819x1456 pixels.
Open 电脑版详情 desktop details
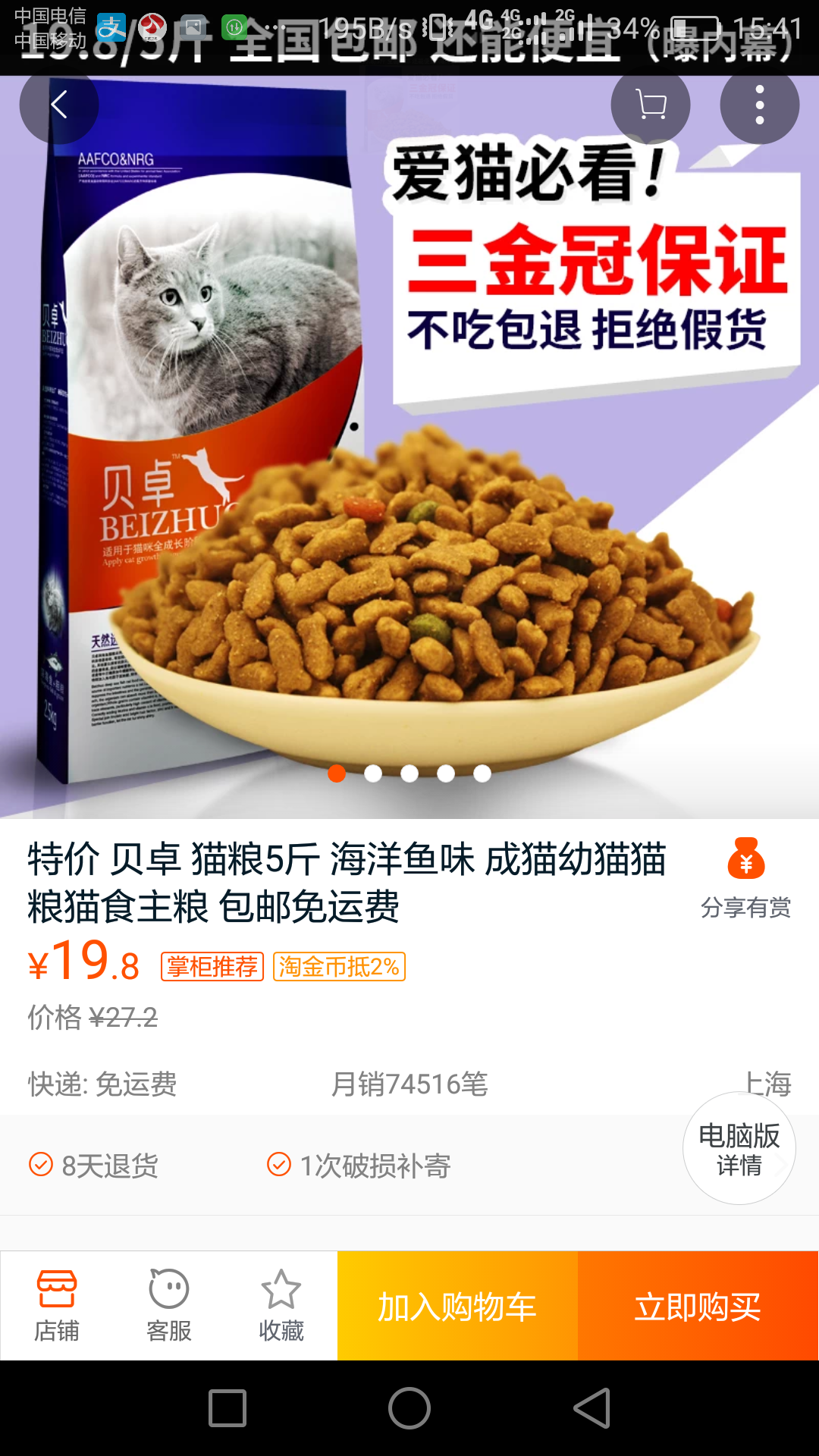point(739,1148)
